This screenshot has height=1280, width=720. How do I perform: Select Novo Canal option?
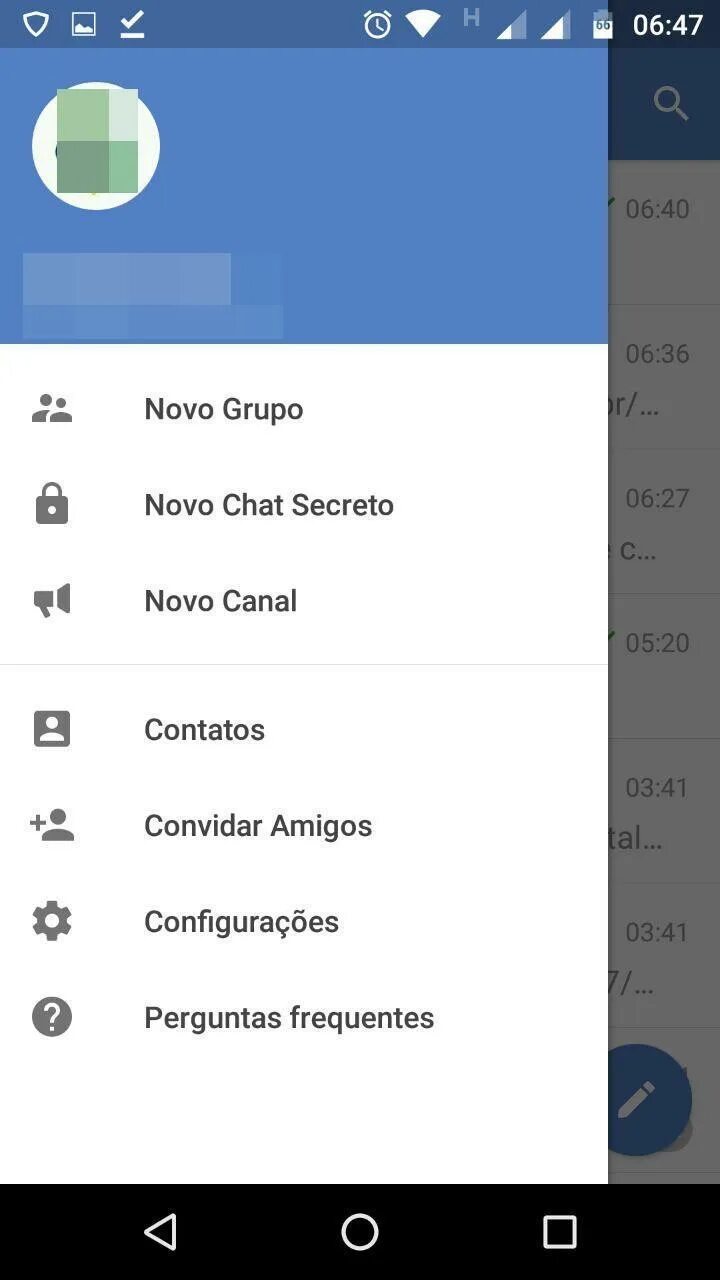click(220, 601)
